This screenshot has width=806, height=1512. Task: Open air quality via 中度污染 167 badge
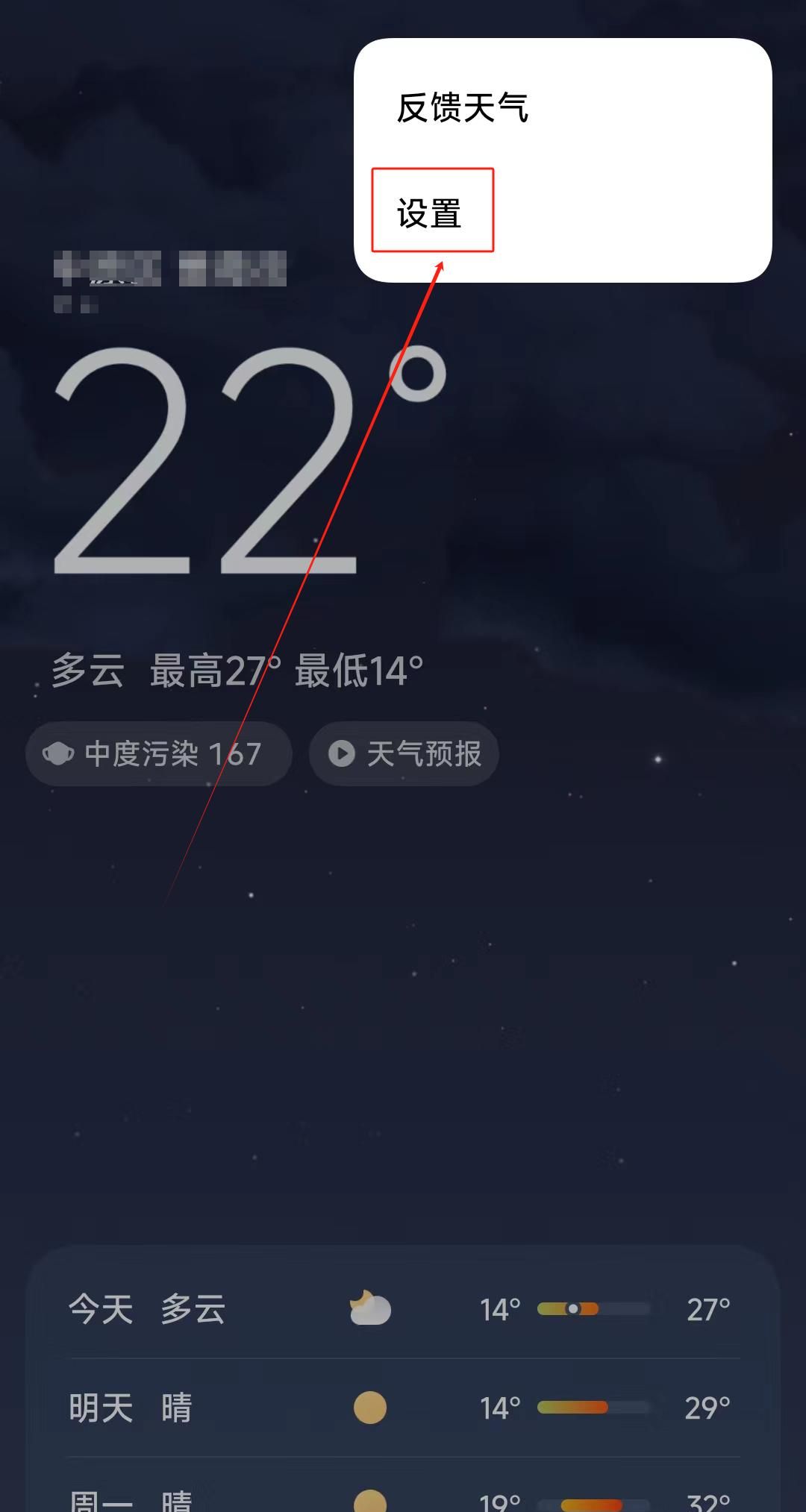(x=158, y=753)
